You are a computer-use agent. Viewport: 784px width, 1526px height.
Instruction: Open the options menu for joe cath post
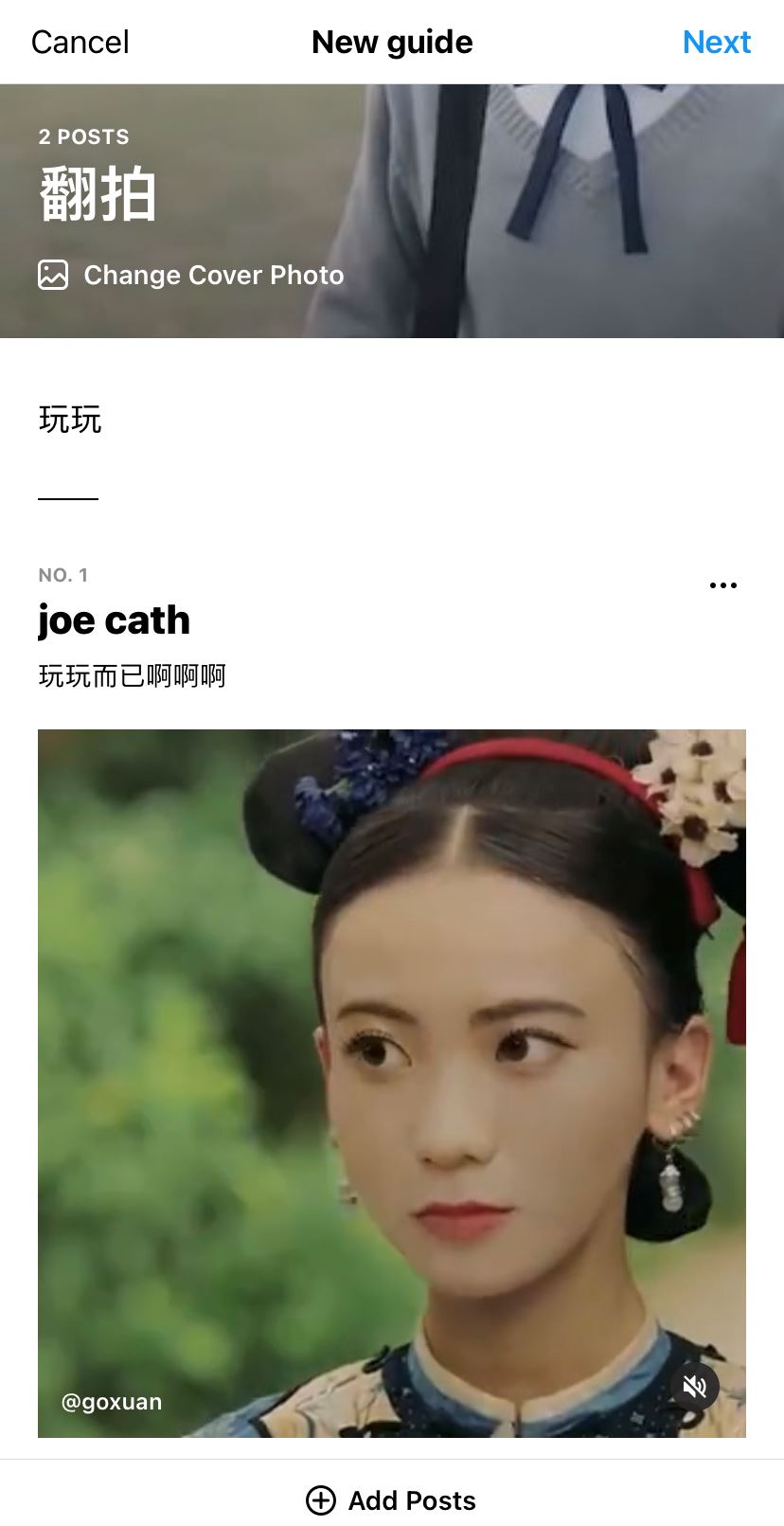(723, 584)
